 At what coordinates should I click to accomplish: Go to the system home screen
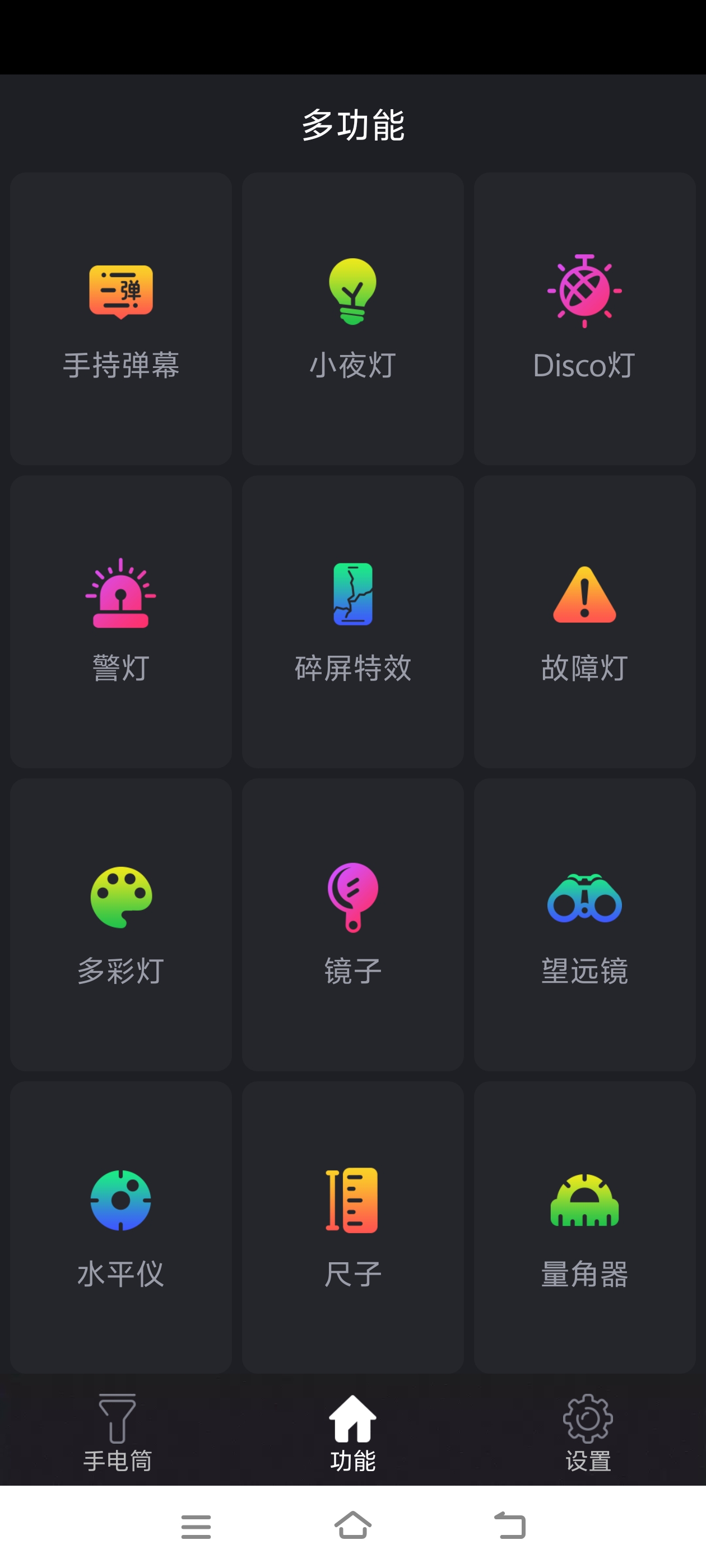[352, 1525]
